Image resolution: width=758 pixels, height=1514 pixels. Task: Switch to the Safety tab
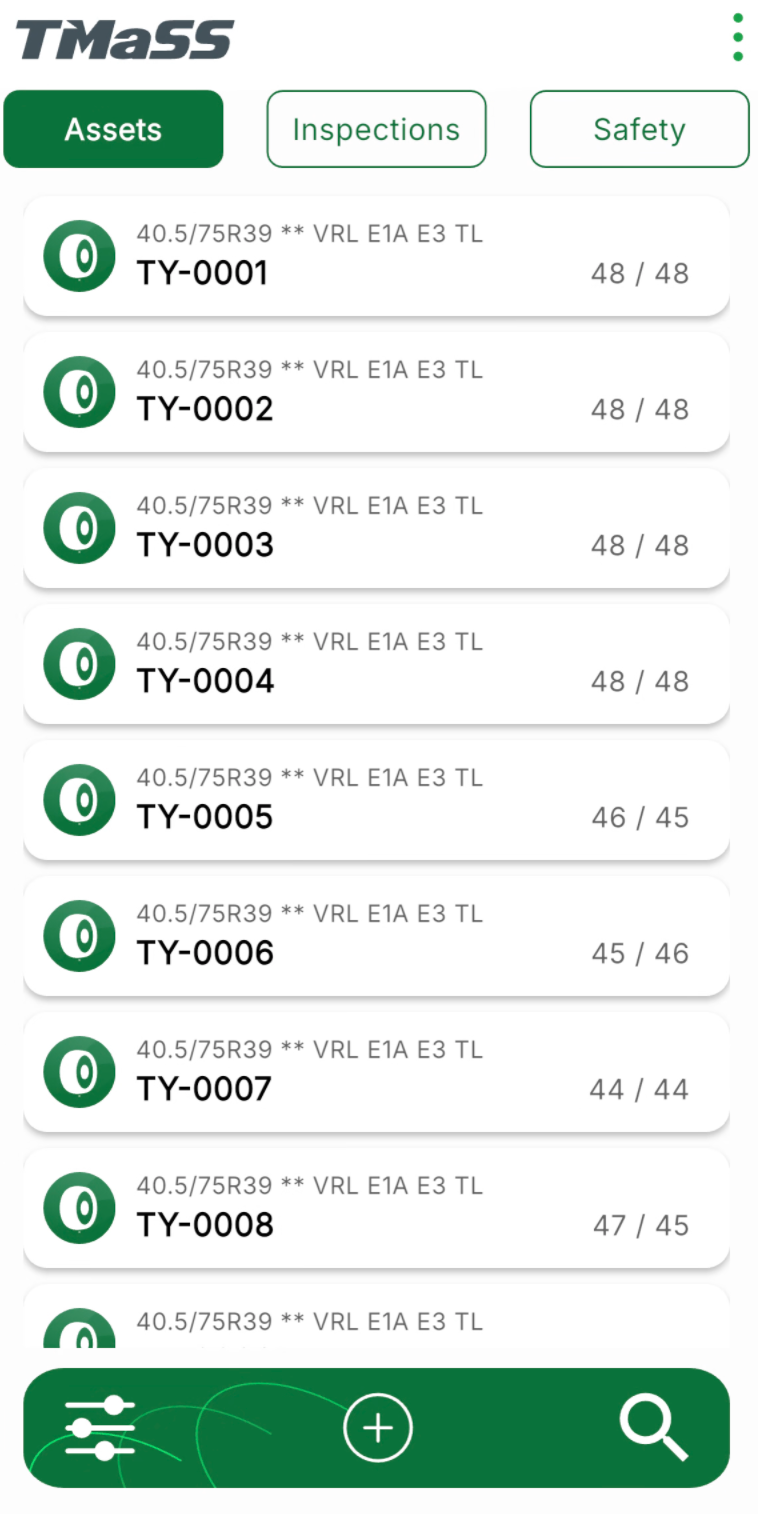pos(639,129)
